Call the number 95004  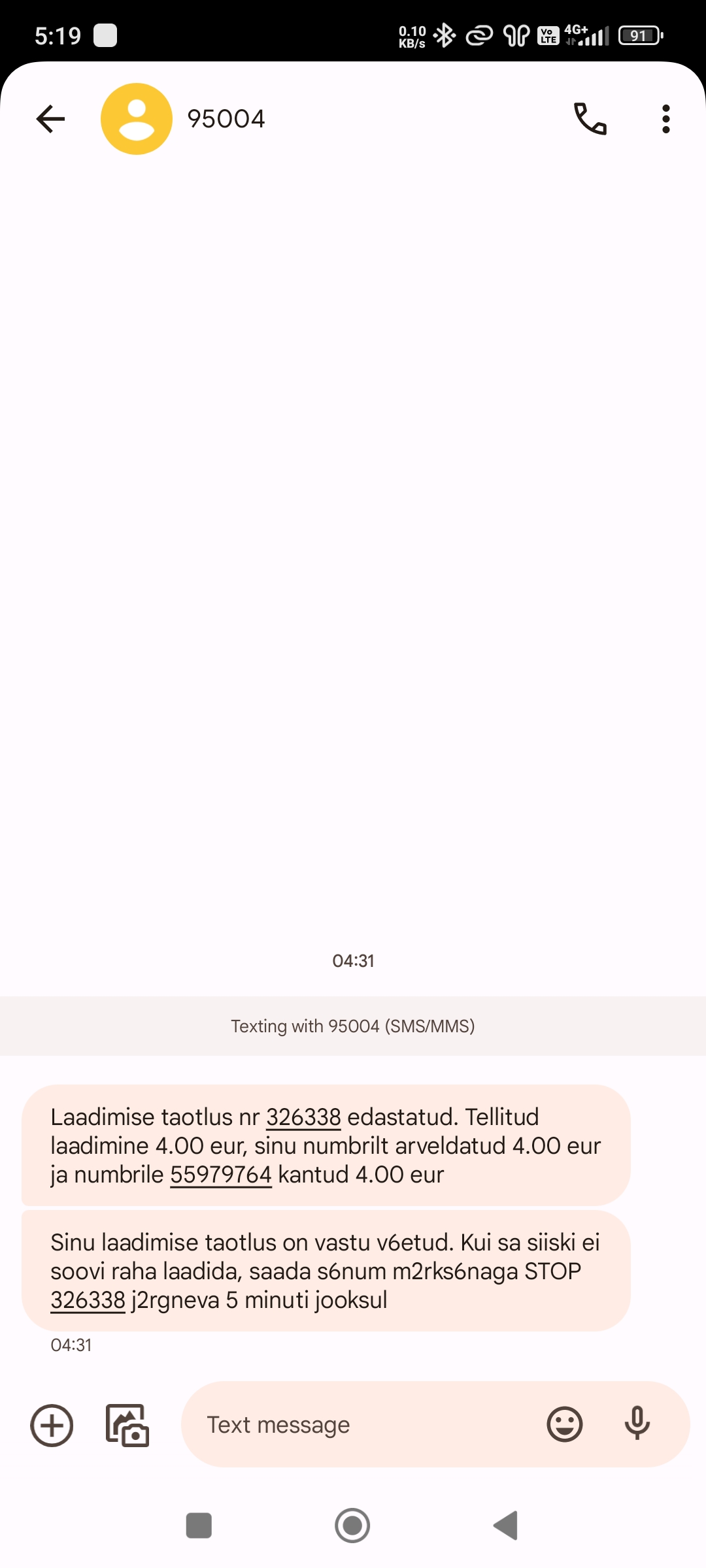[590, 119]
